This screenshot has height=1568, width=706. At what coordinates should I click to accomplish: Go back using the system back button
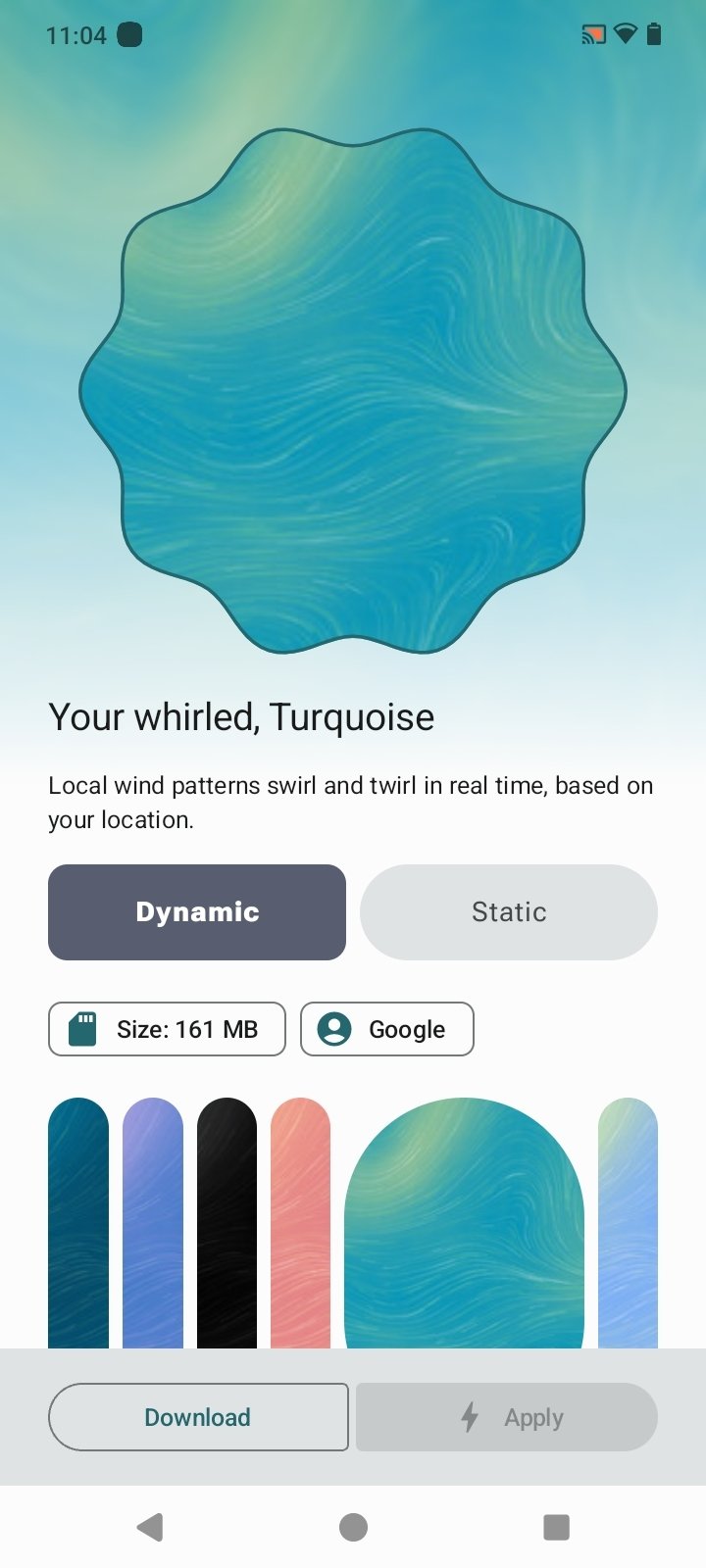pyautogui.click(x=150, y=1527)
